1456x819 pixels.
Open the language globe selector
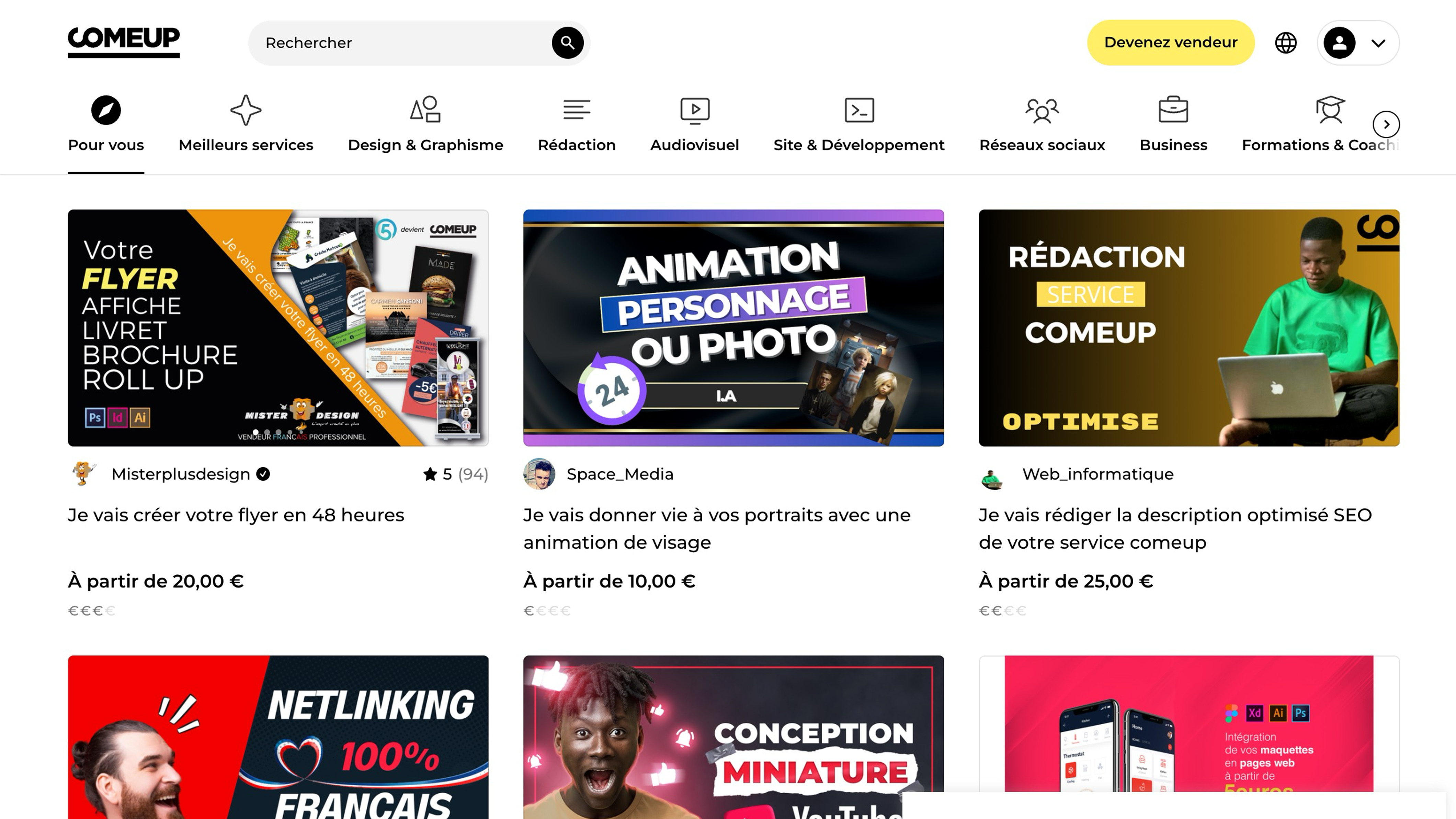(1285, 42)
